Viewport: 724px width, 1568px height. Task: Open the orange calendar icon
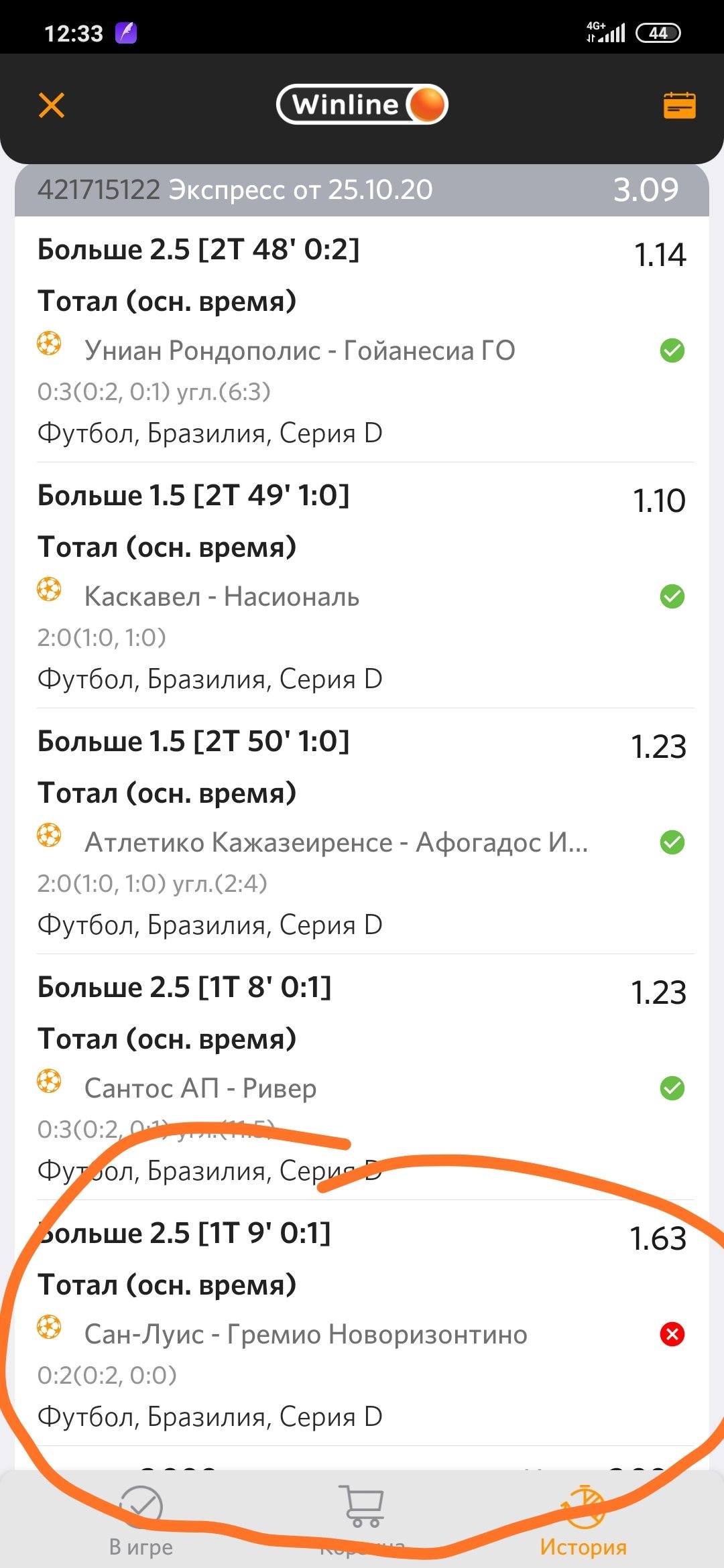click(x=679, y=105)
